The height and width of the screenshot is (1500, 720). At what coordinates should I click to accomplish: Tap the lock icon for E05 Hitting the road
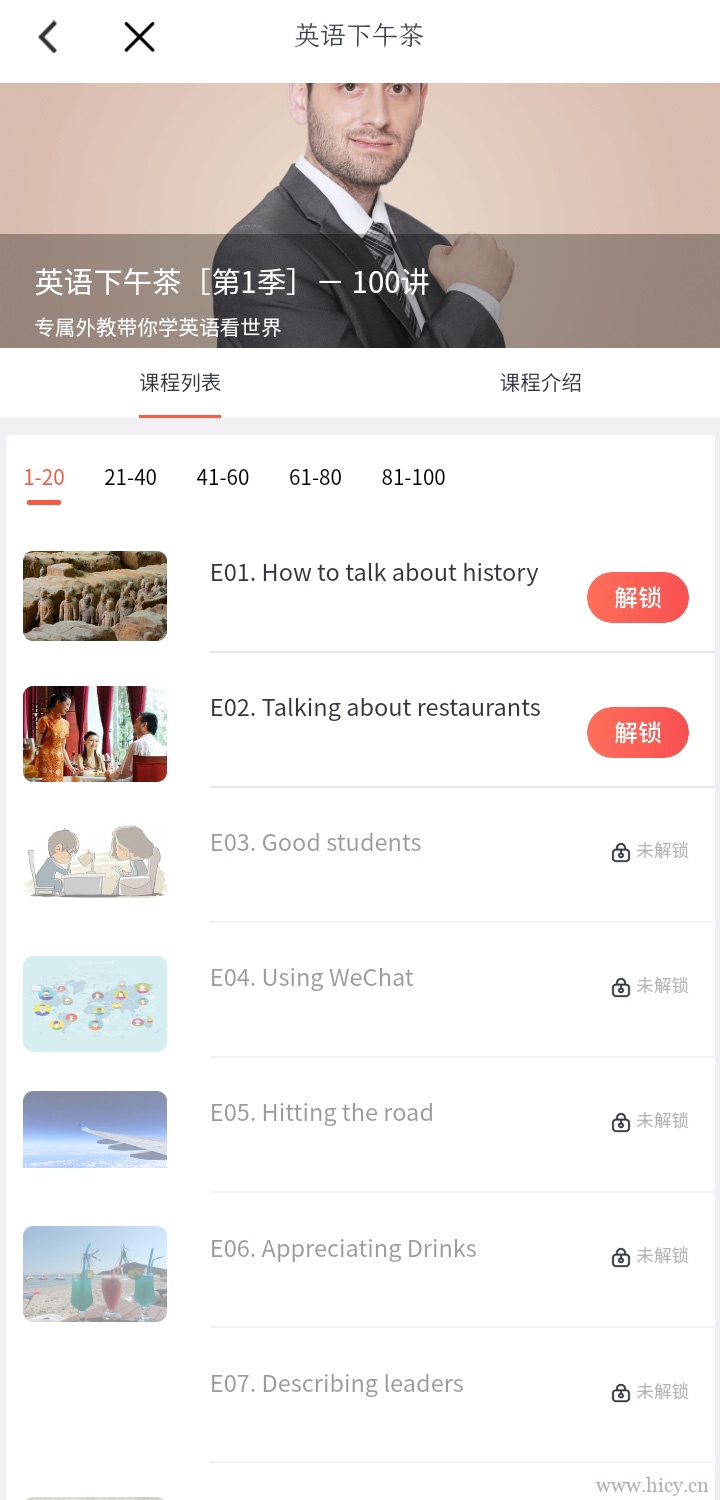pyautogui.click(x=620, y=1121)
